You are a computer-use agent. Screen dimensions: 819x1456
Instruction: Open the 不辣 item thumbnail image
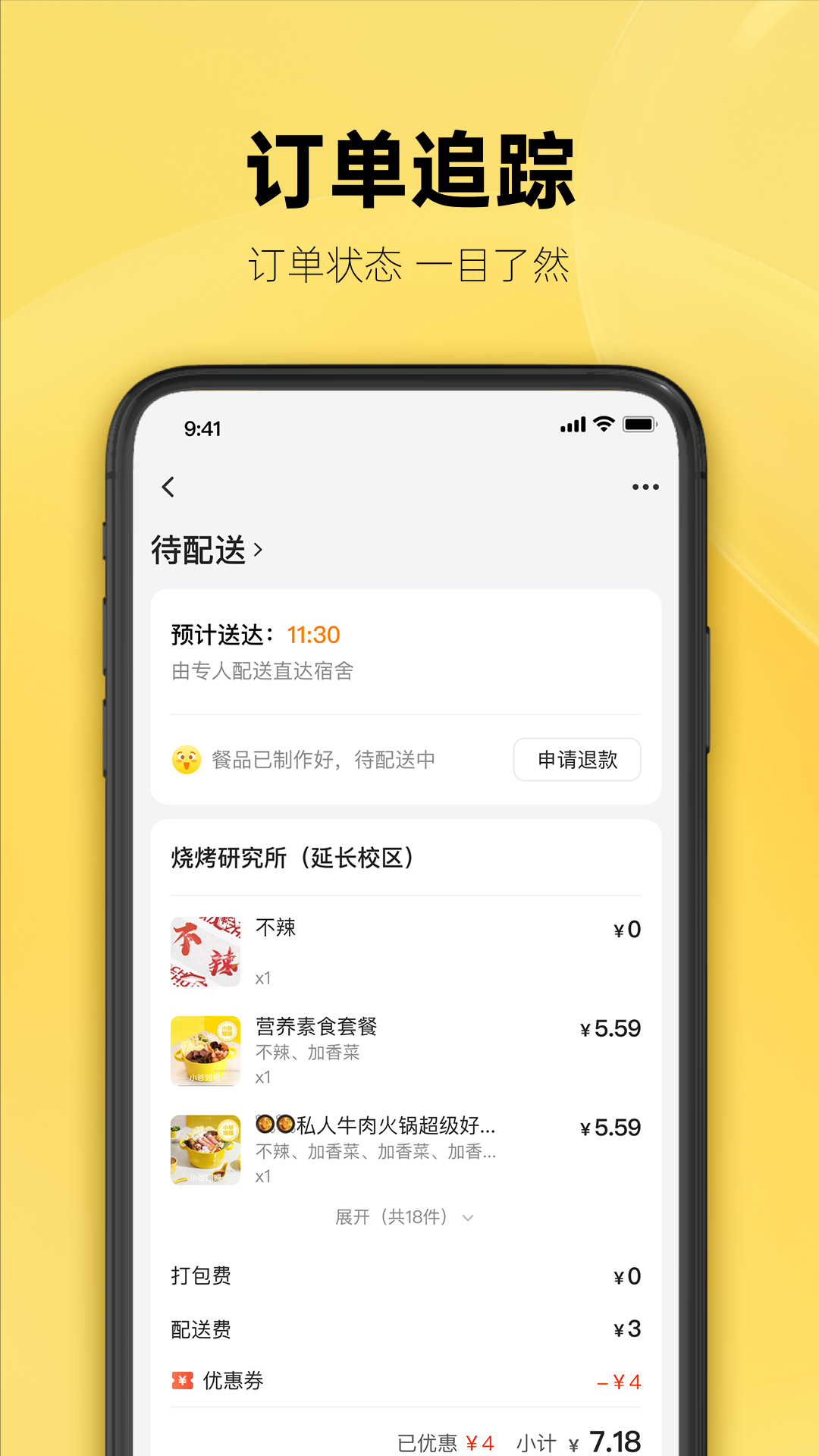click(206, 950)
